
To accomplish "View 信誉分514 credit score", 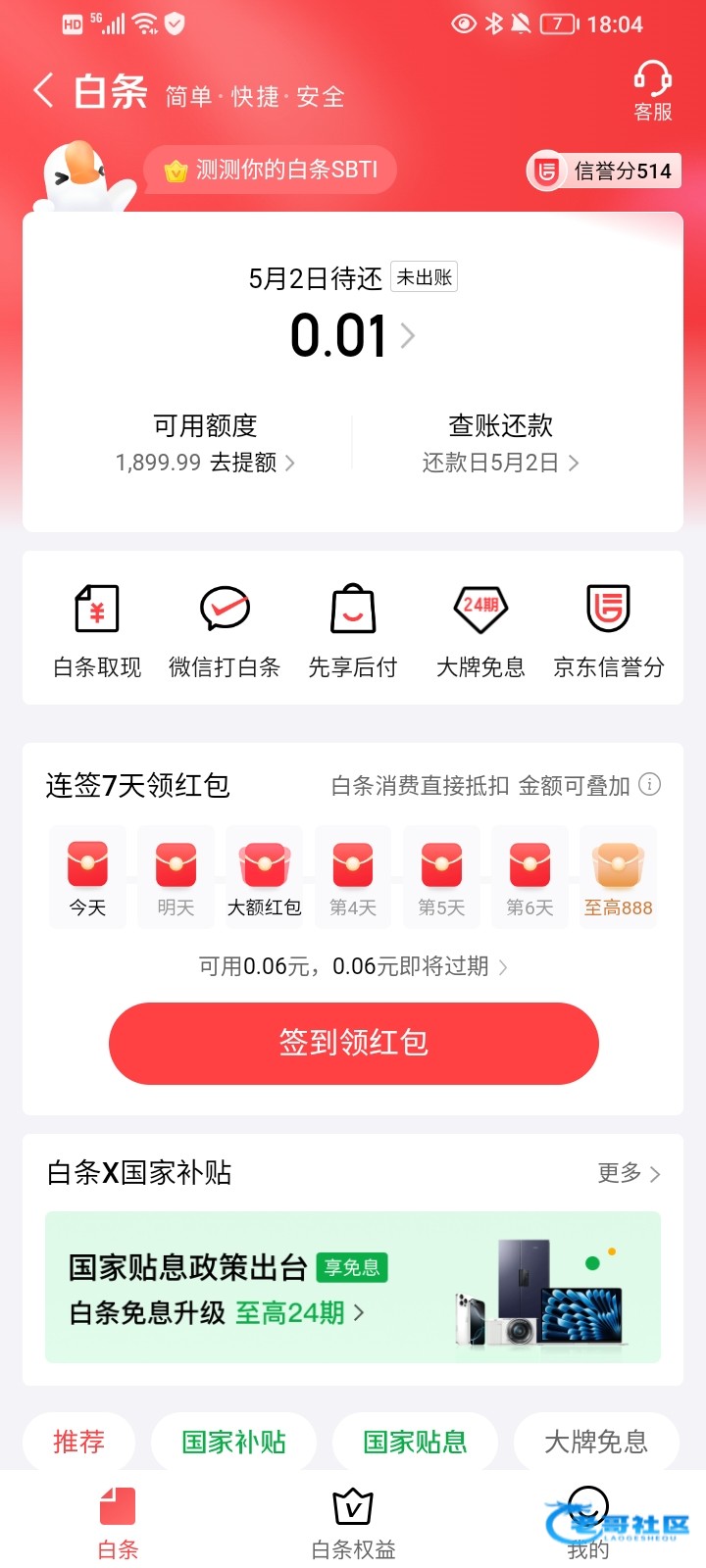I will pyautogui.click(x=604, y=171).
